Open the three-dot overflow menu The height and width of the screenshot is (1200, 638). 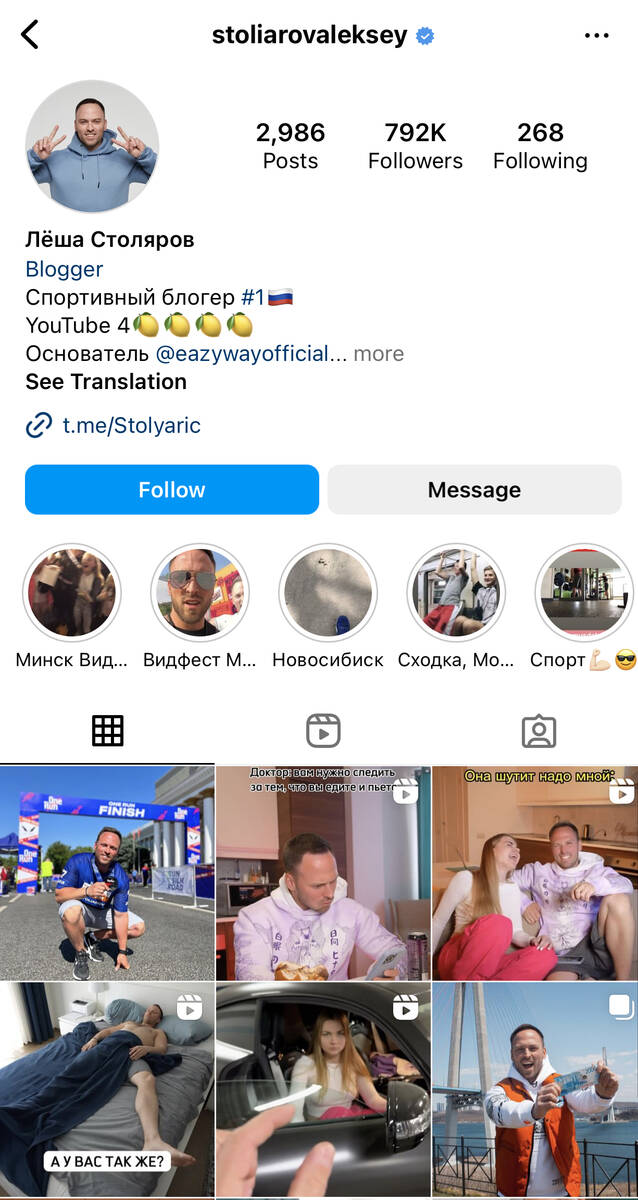click(596, 36)
